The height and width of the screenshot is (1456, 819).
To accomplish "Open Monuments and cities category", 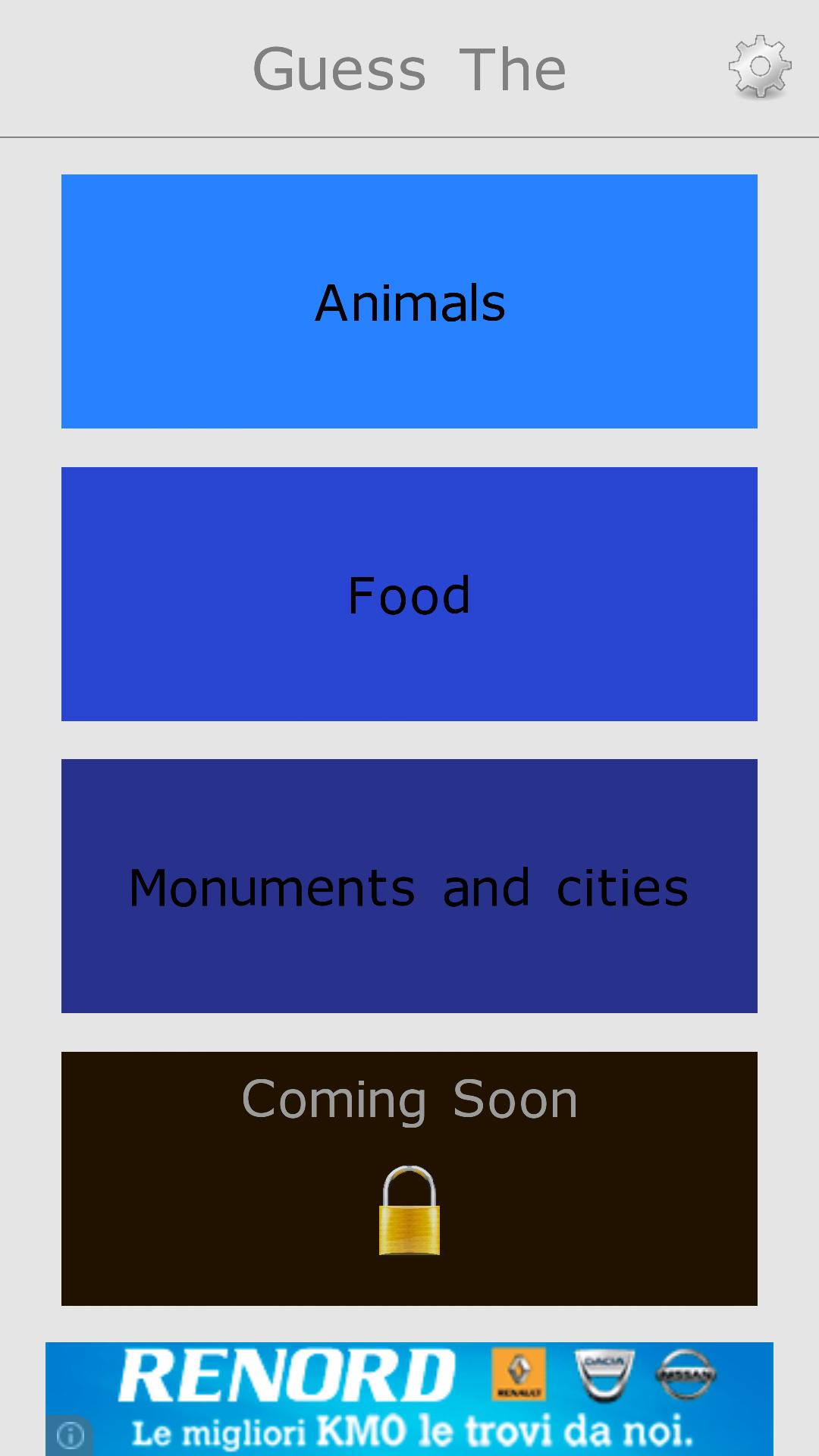I will (x=409, y=886).
